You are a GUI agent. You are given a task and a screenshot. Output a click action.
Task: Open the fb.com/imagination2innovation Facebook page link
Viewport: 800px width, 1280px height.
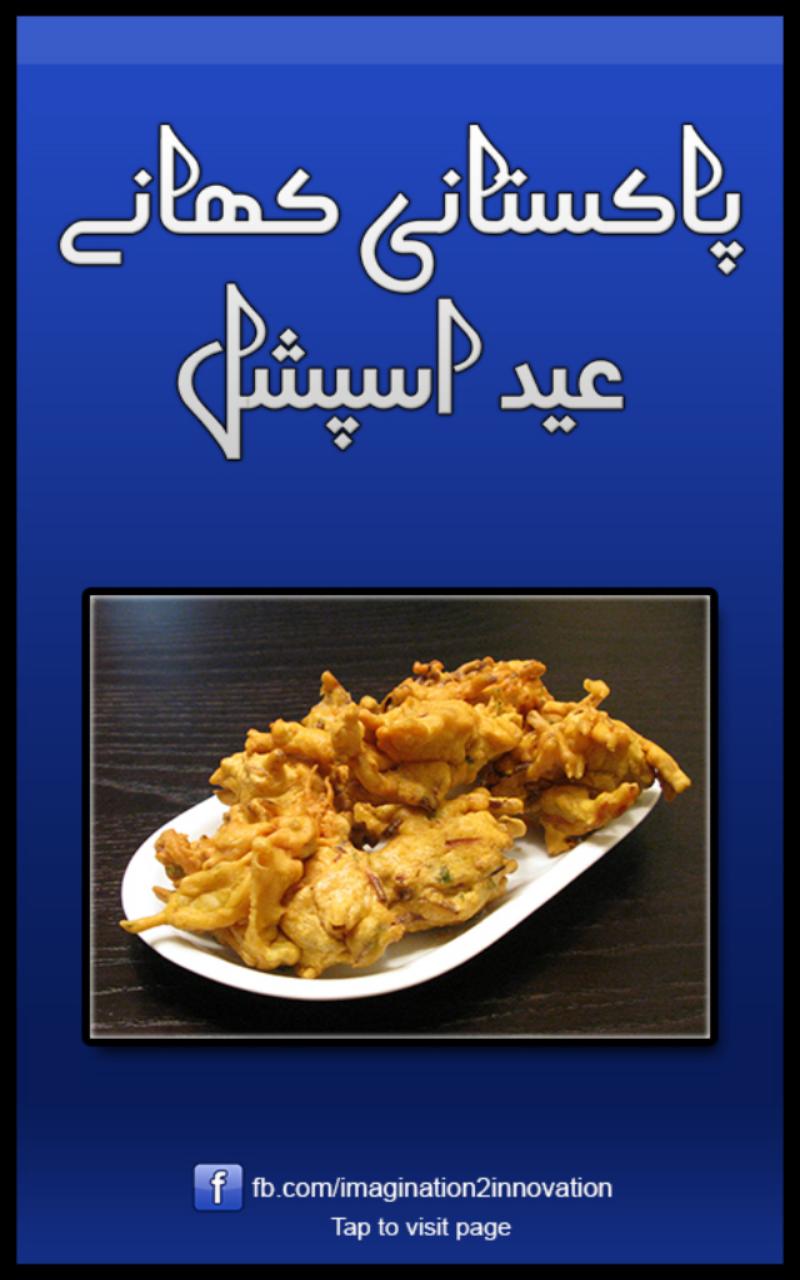(430, 1189)
